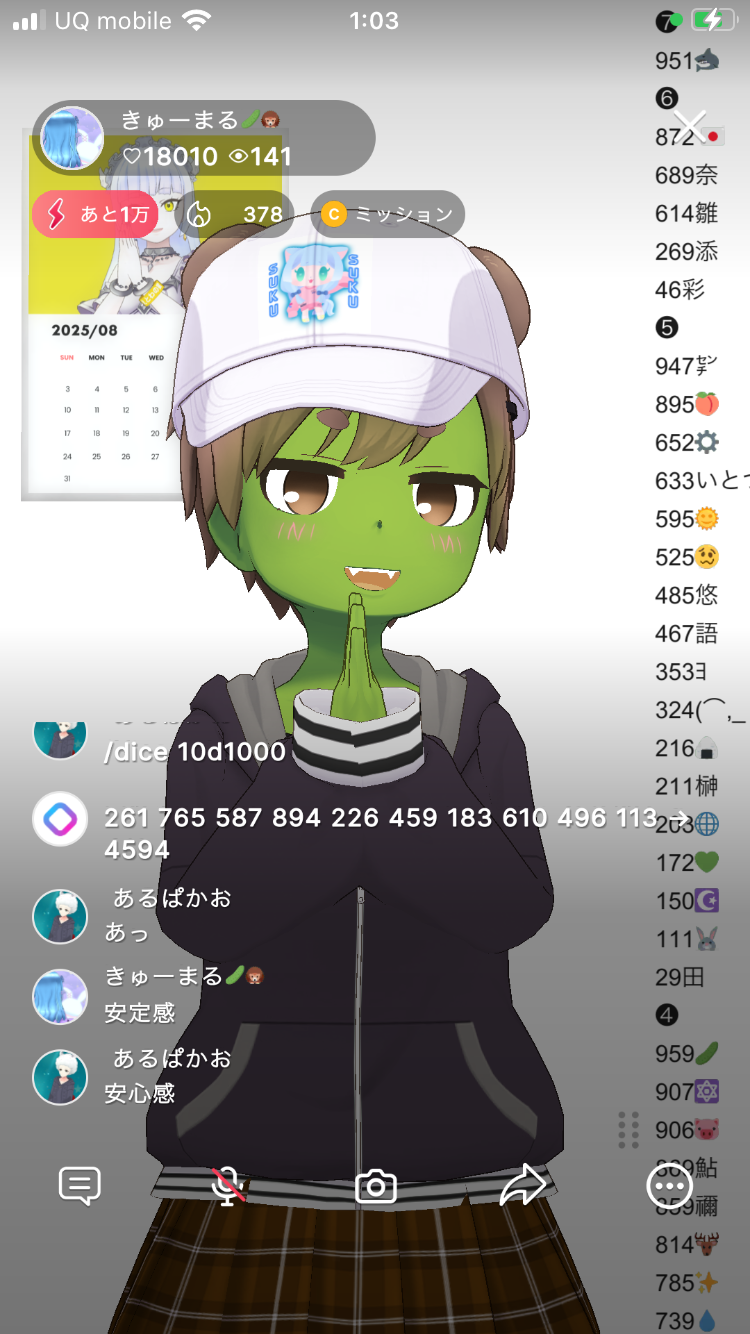Screen dimensions: 750x1334
Task: Tap あるぱかお's avatar beside あっ comment
Action: click(x=60, y=916)
